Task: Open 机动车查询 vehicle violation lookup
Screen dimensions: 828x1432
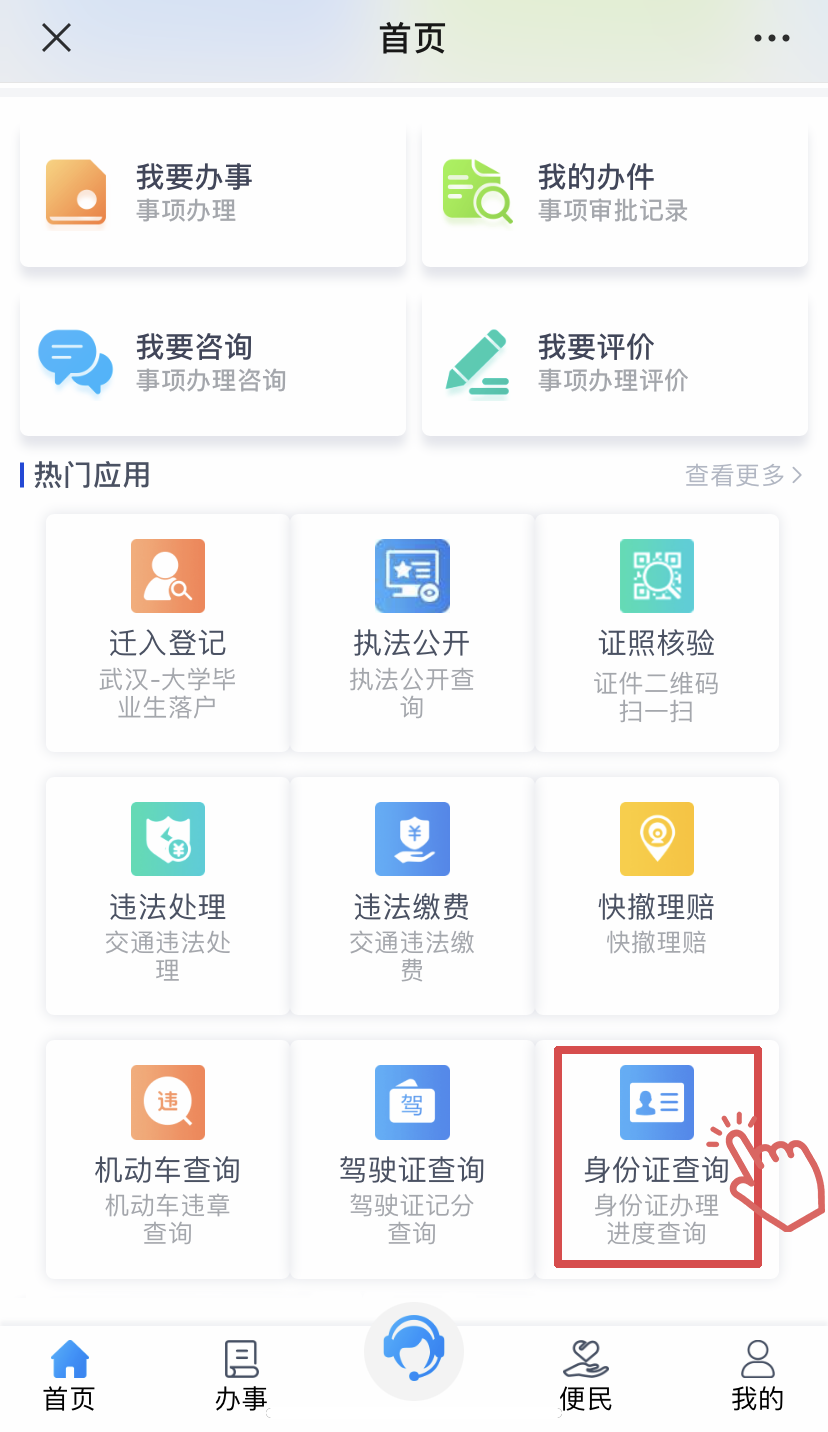Action: click(168, 1158)
